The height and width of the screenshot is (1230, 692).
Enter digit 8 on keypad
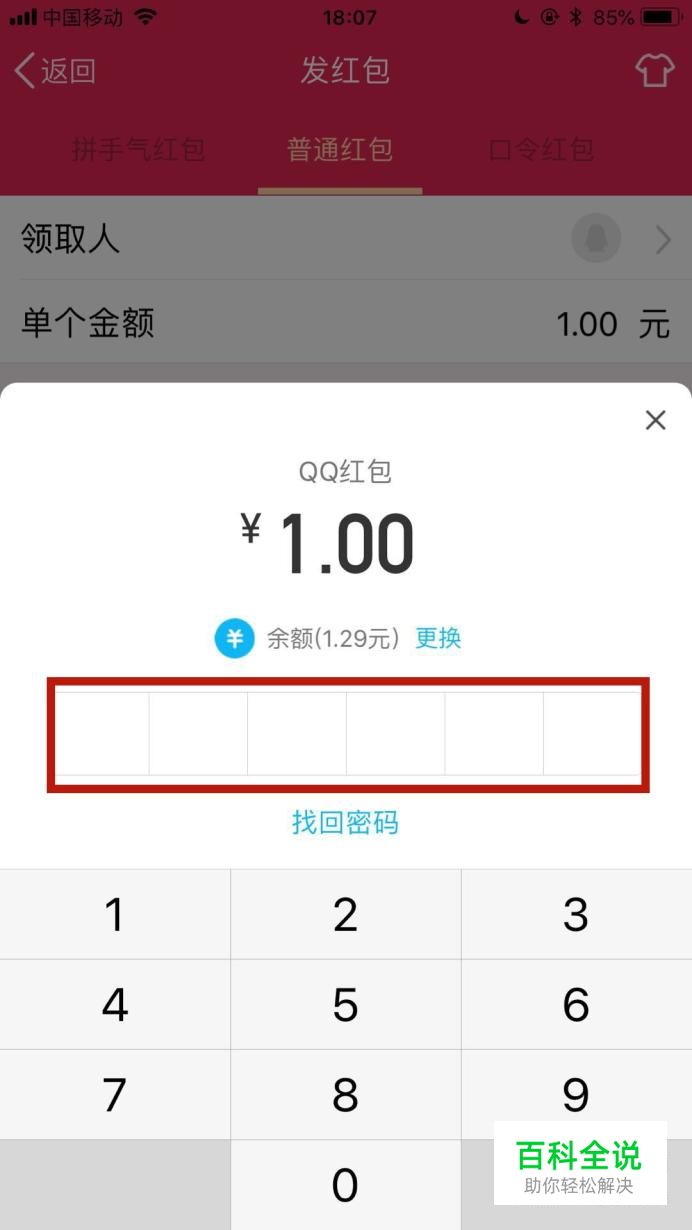tap(345, 1094)
